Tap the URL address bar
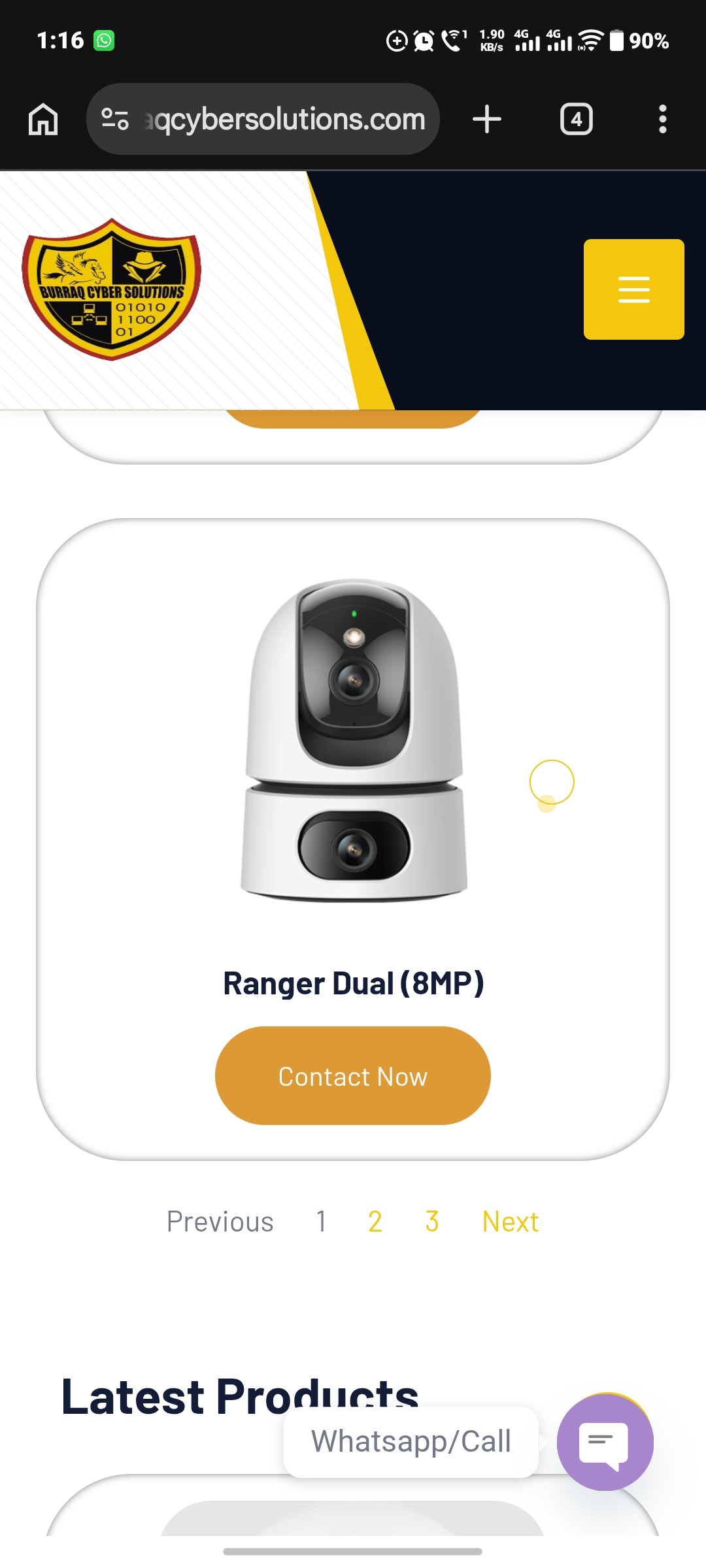Image resolution: width=706 pixels, height=1568 pixels. (263, 119)
